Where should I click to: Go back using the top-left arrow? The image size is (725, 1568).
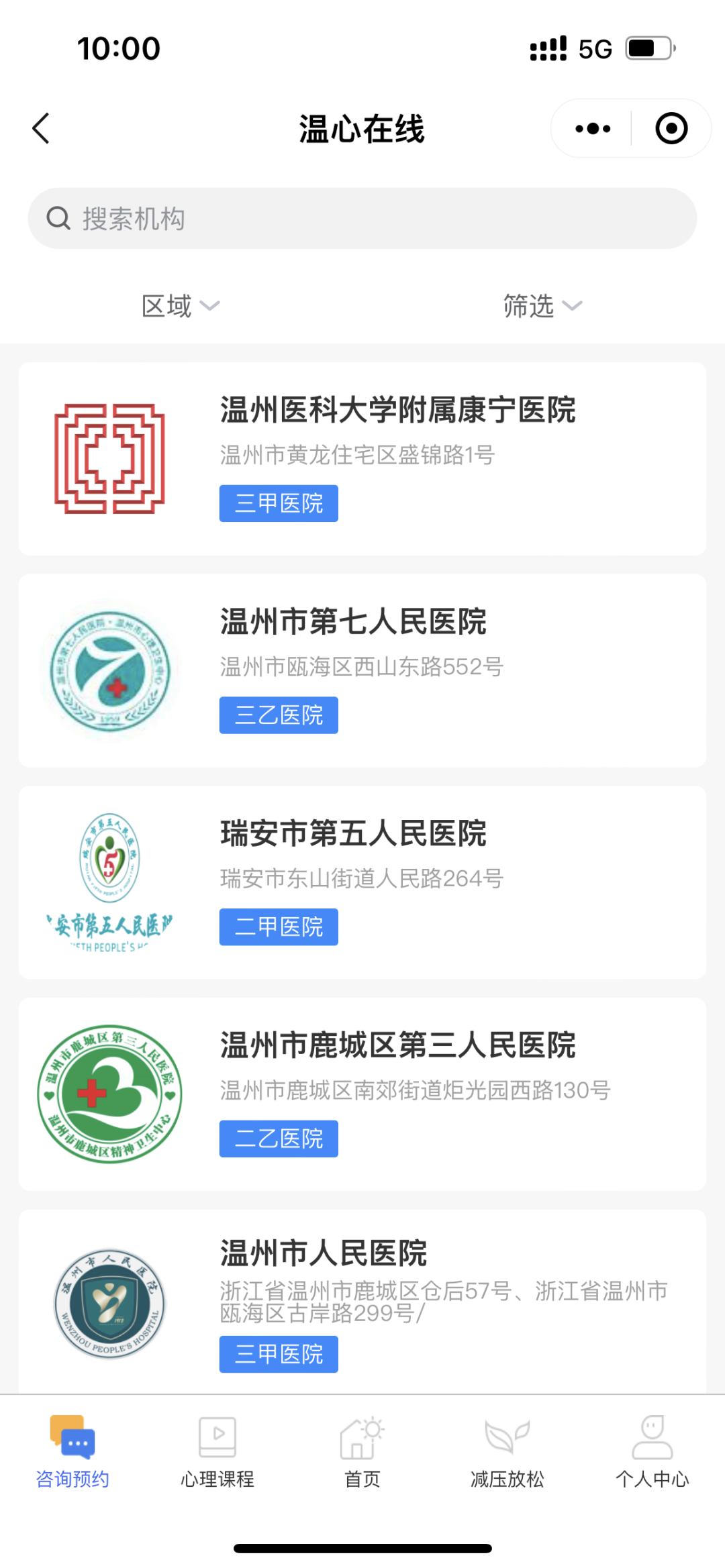click(x=42, y=128)
